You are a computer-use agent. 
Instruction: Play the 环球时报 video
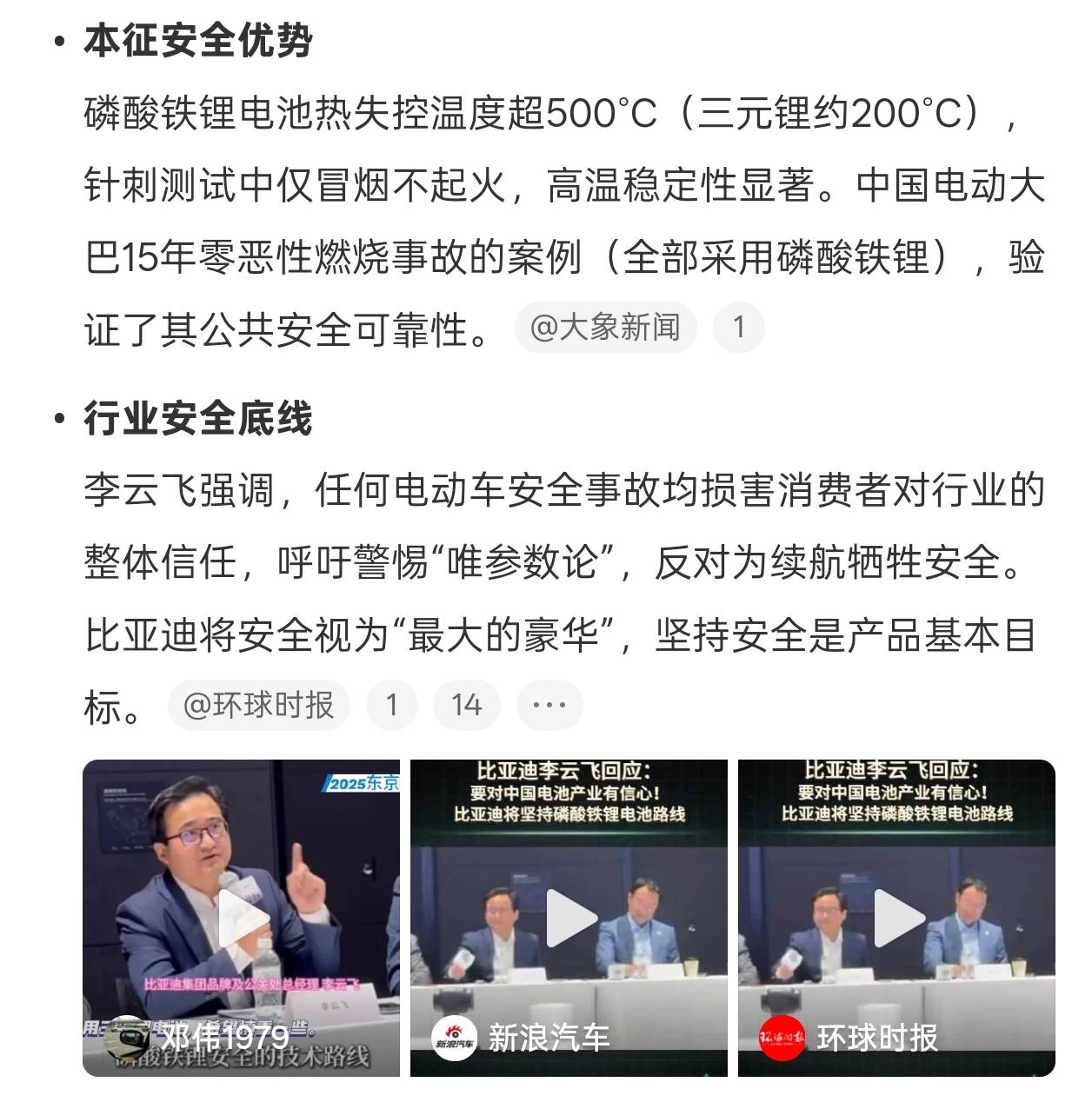pyautogui.click(x=897, y=918)
